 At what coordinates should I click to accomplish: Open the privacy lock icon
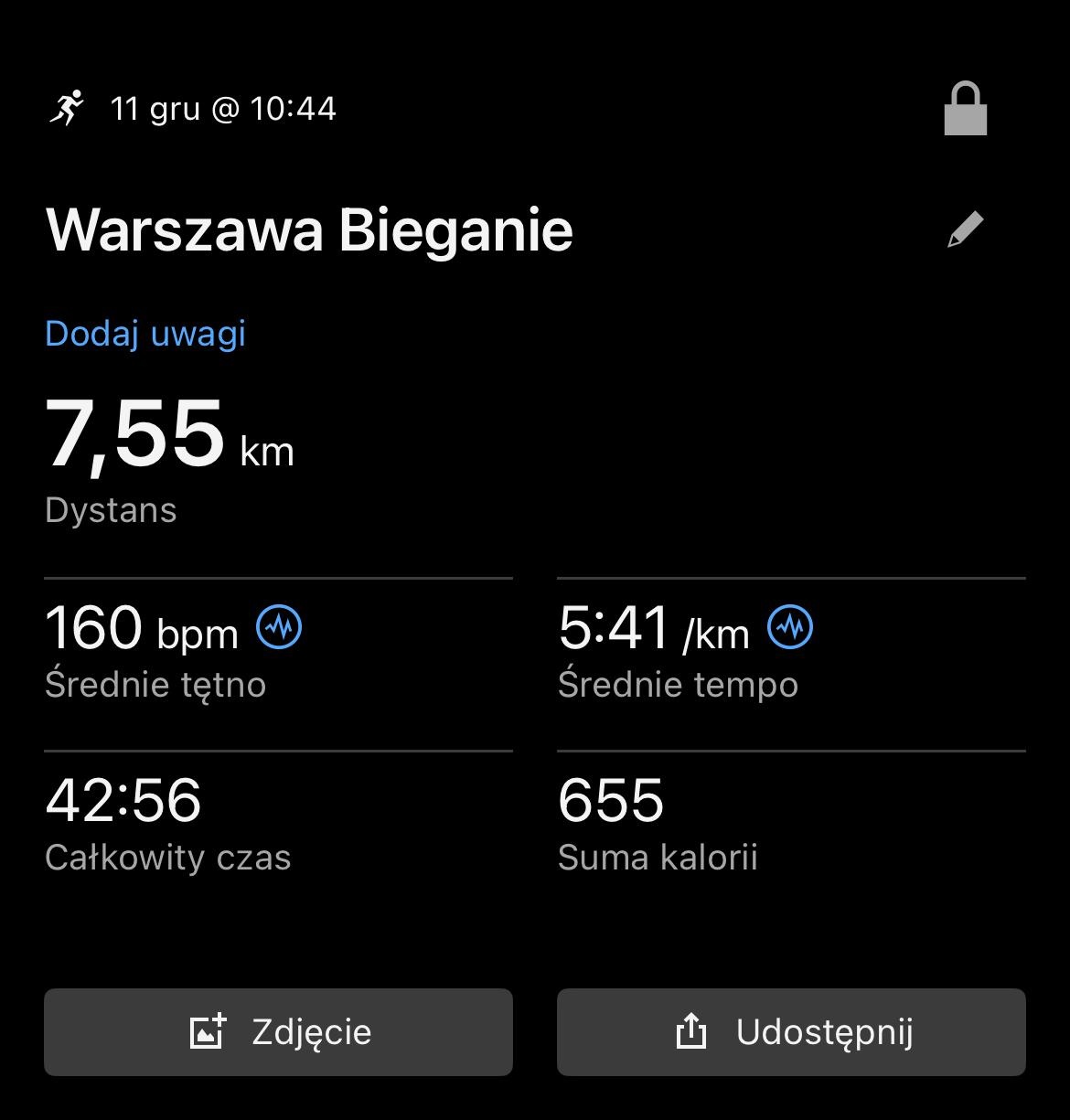tap(965, 110)
